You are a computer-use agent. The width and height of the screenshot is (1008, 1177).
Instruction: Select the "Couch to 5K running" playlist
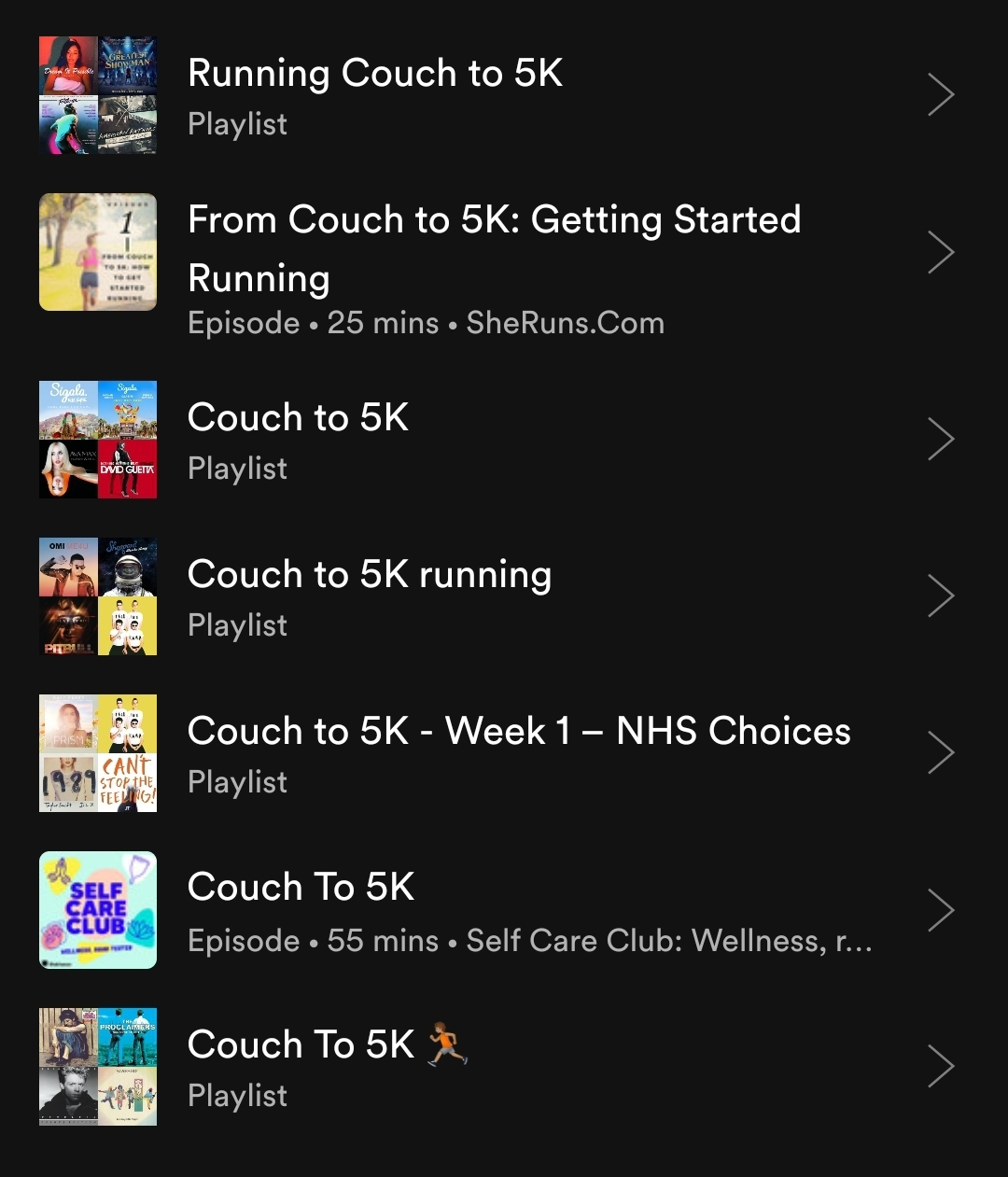tap(370, 596)
